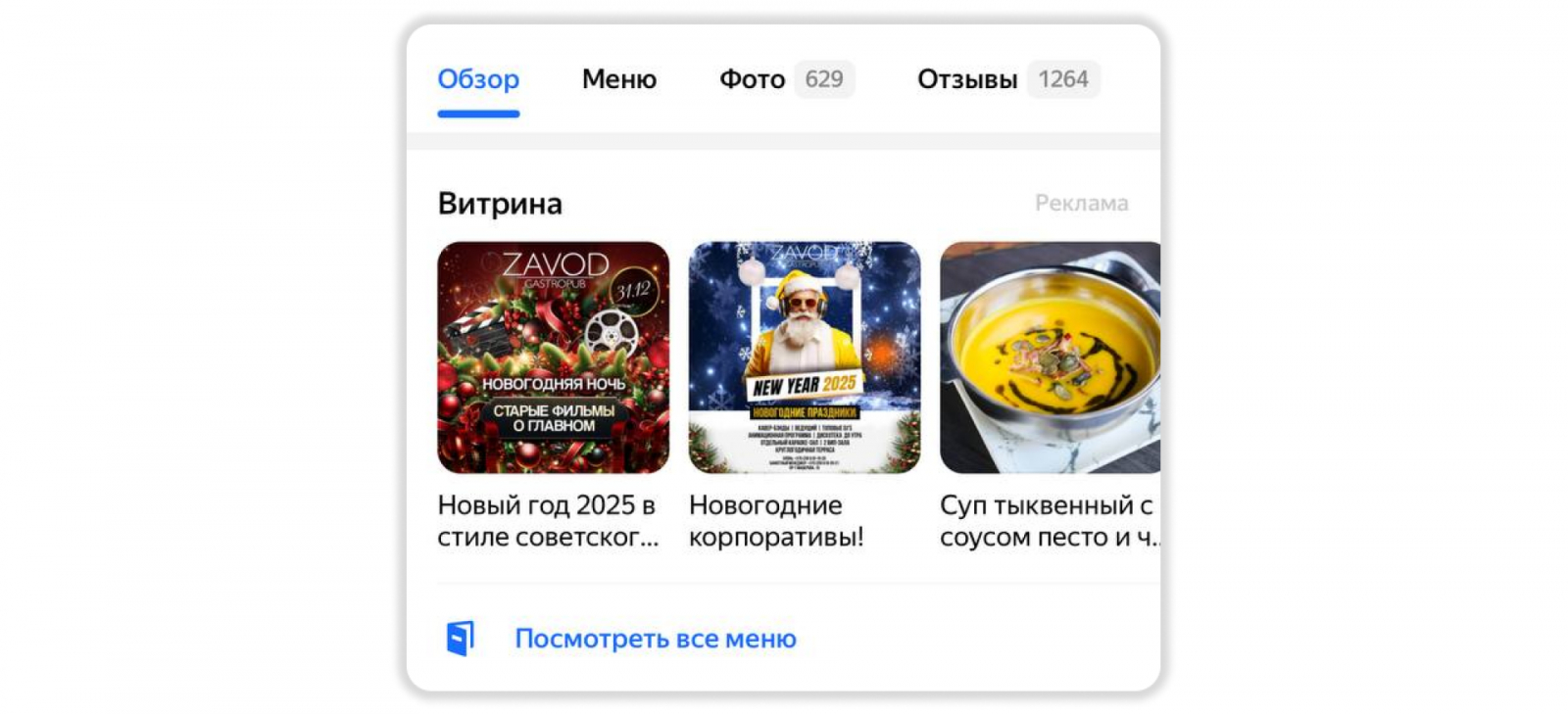
Task: Switch to the Обзор tab
Action: coord(478,79)
